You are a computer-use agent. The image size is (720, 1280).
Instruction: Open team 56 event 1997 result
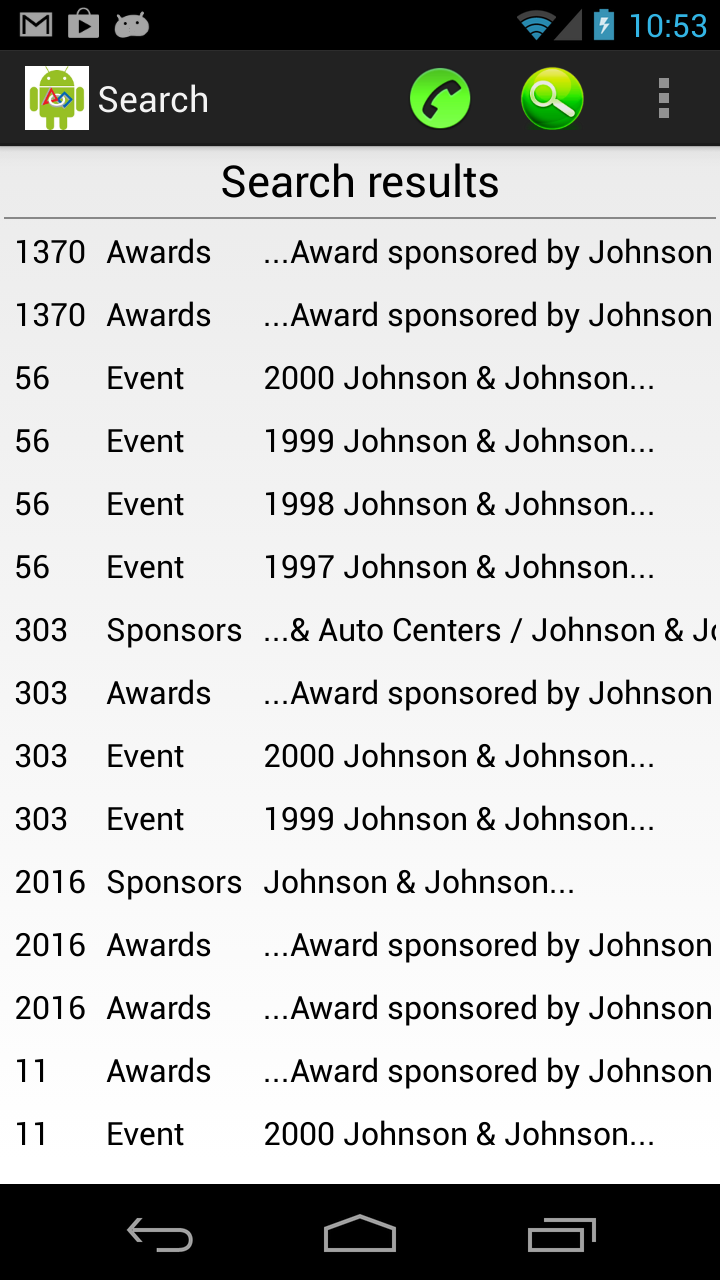[360, 567]
